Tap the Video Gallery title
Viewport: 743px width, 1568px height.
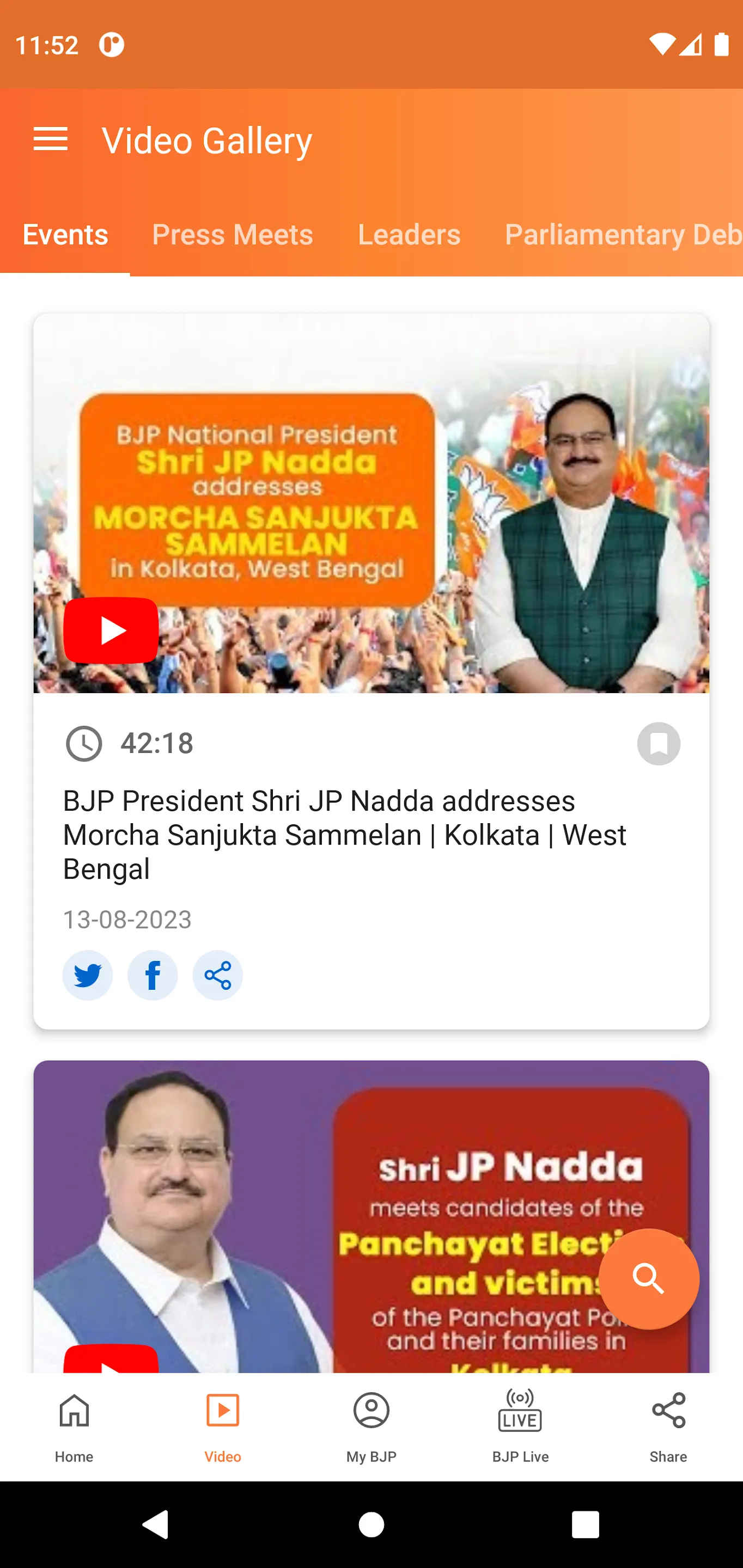(x=206, y=139)
